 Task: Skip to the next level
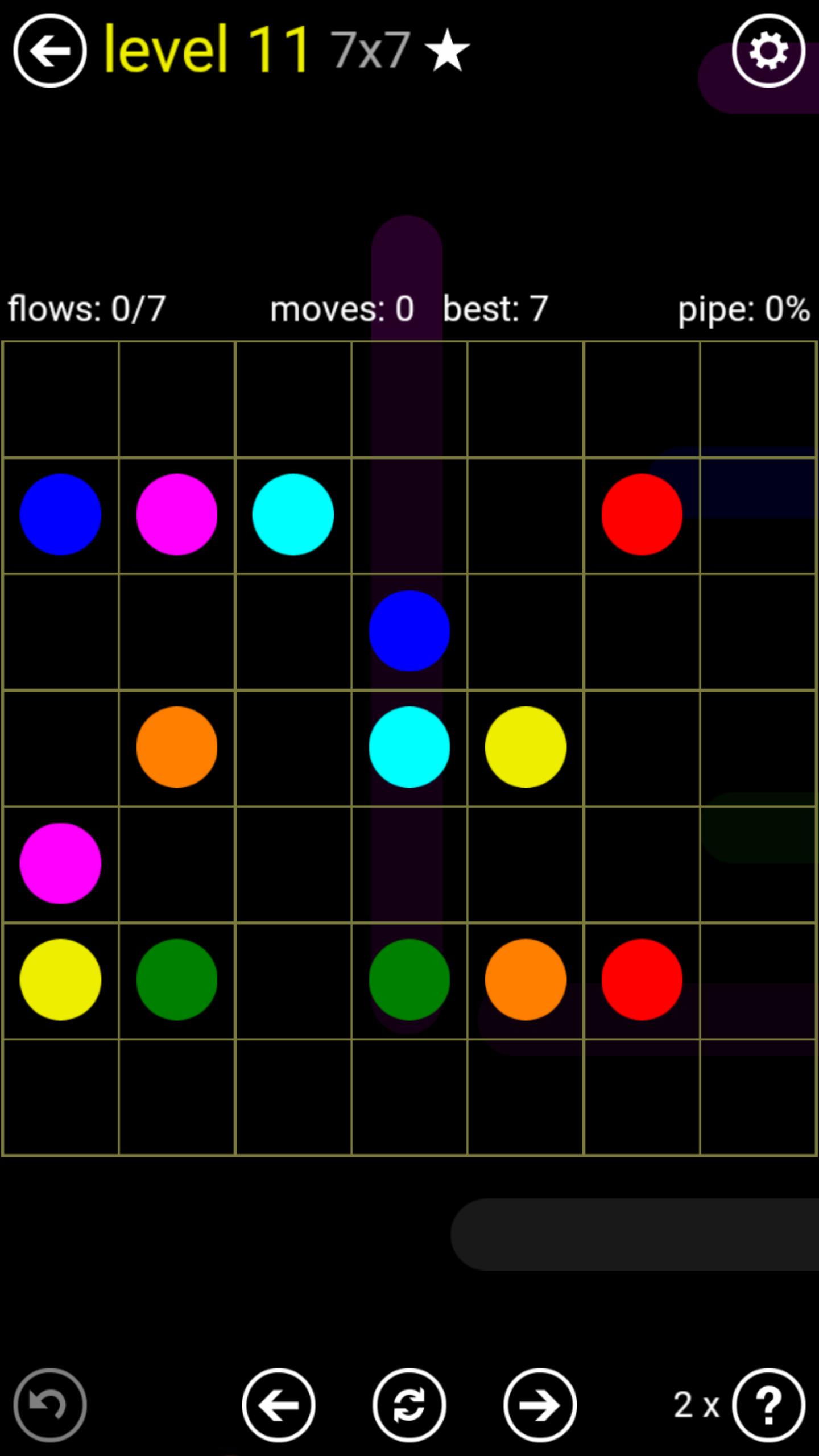[540, 1405]
